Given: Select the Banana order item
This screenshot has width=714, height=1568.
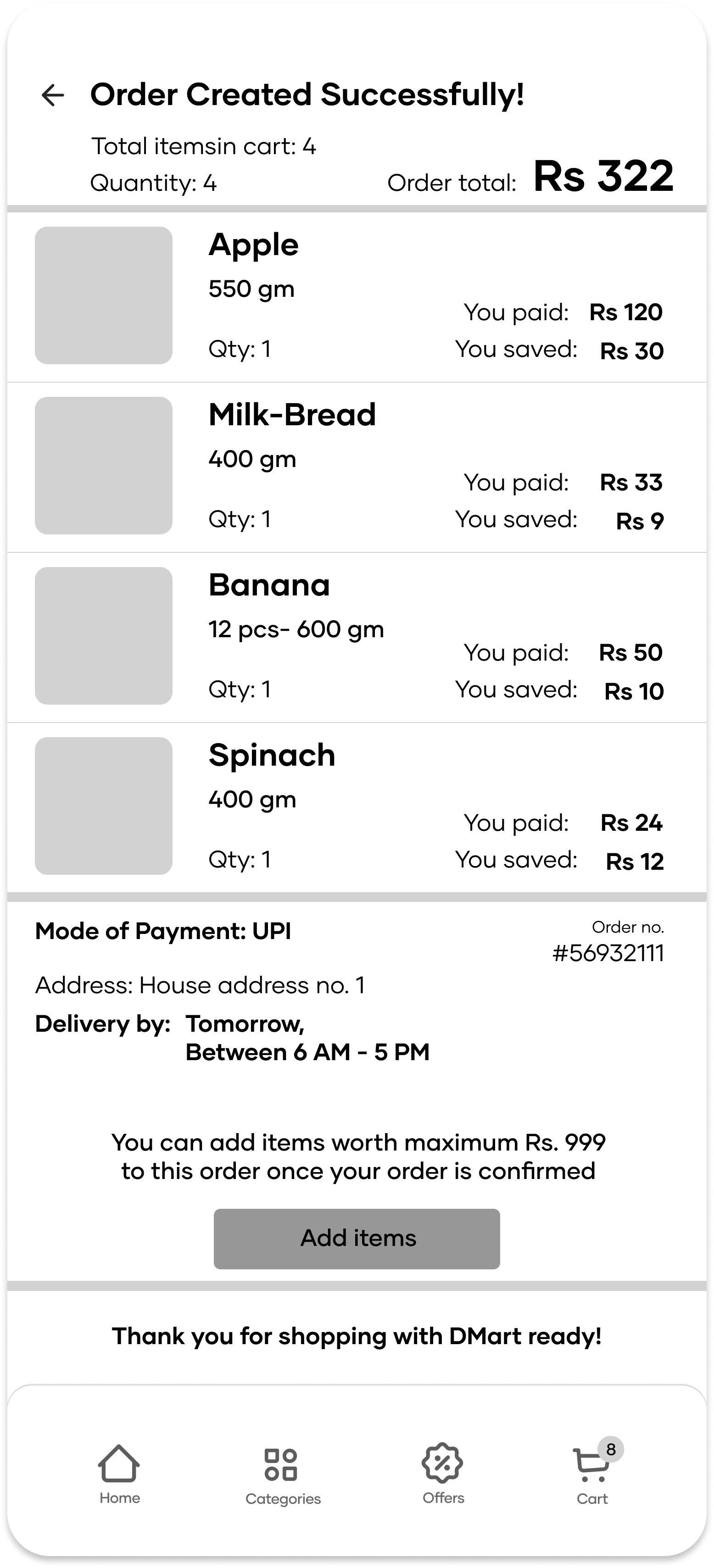Looking at the screenshot, I should pos(357,637).
